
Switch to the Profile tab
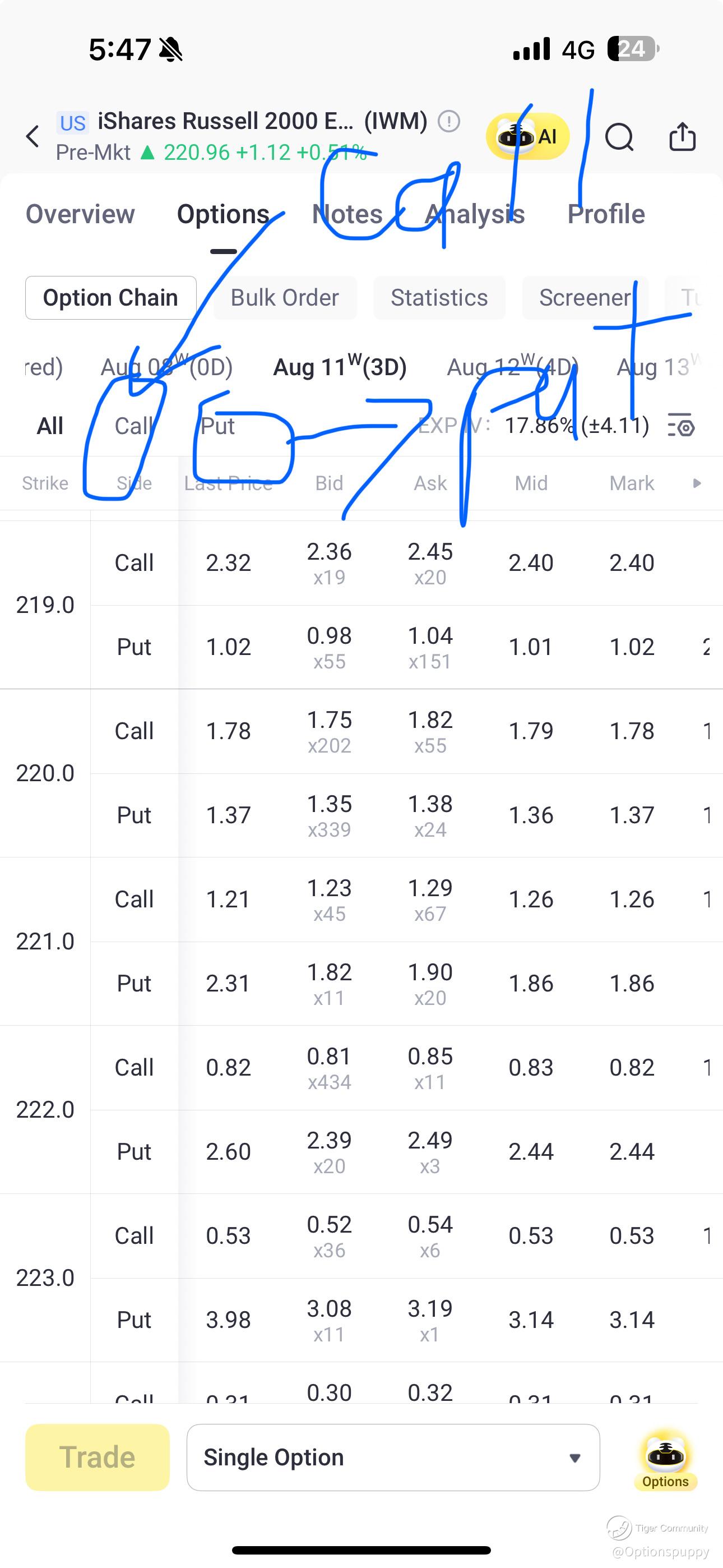click(605, 214)
